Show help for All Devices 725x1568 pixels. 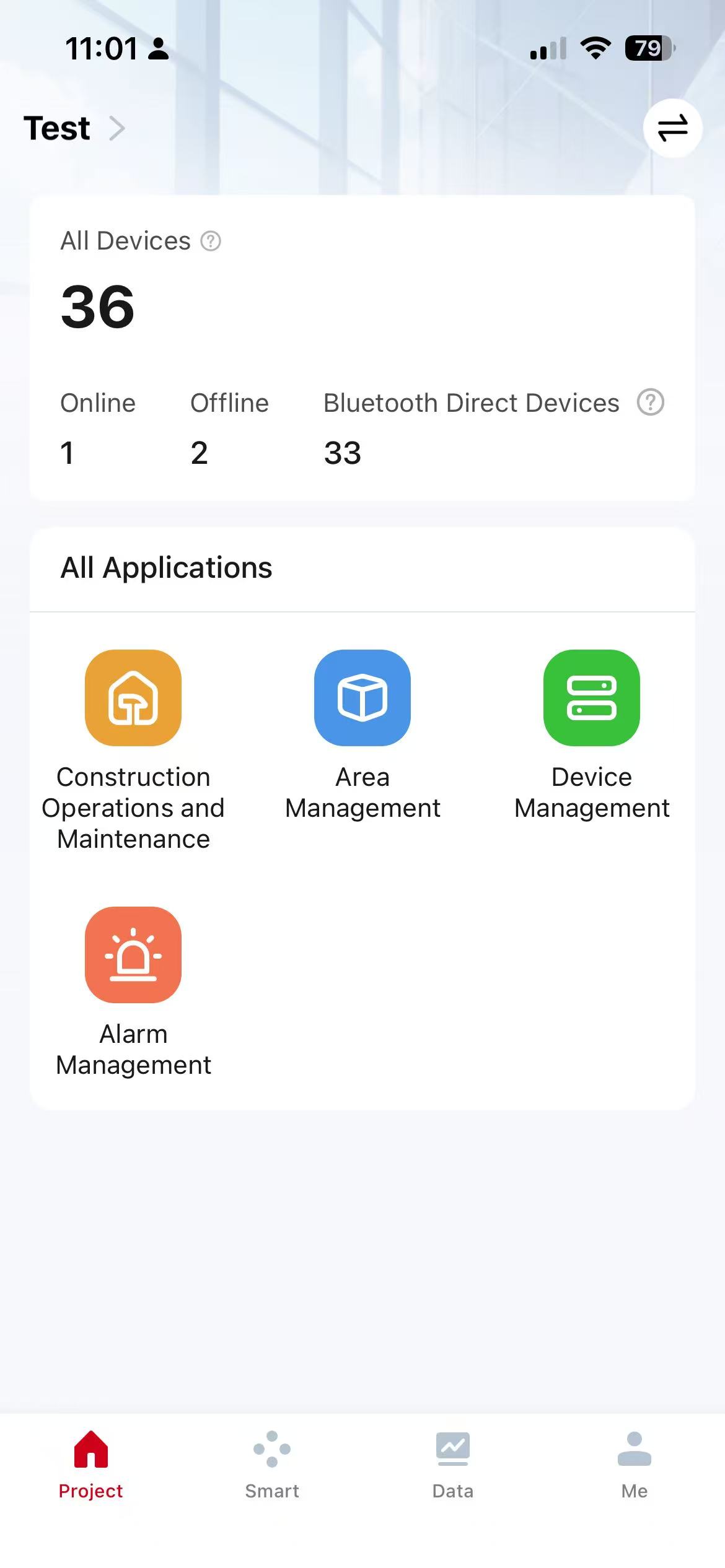(211, 241)
